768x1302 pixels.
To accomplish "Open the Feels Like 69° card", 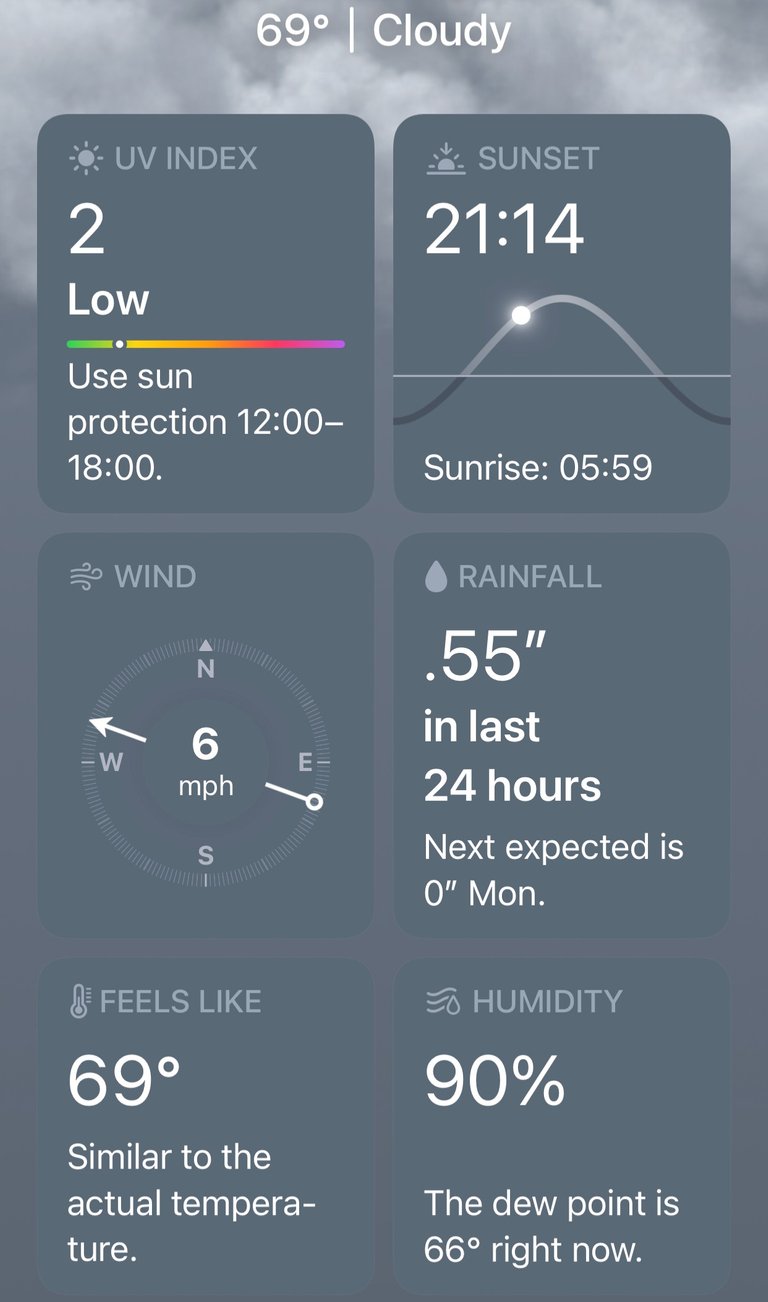I will pyautogui.click(x=206, y=1126).
